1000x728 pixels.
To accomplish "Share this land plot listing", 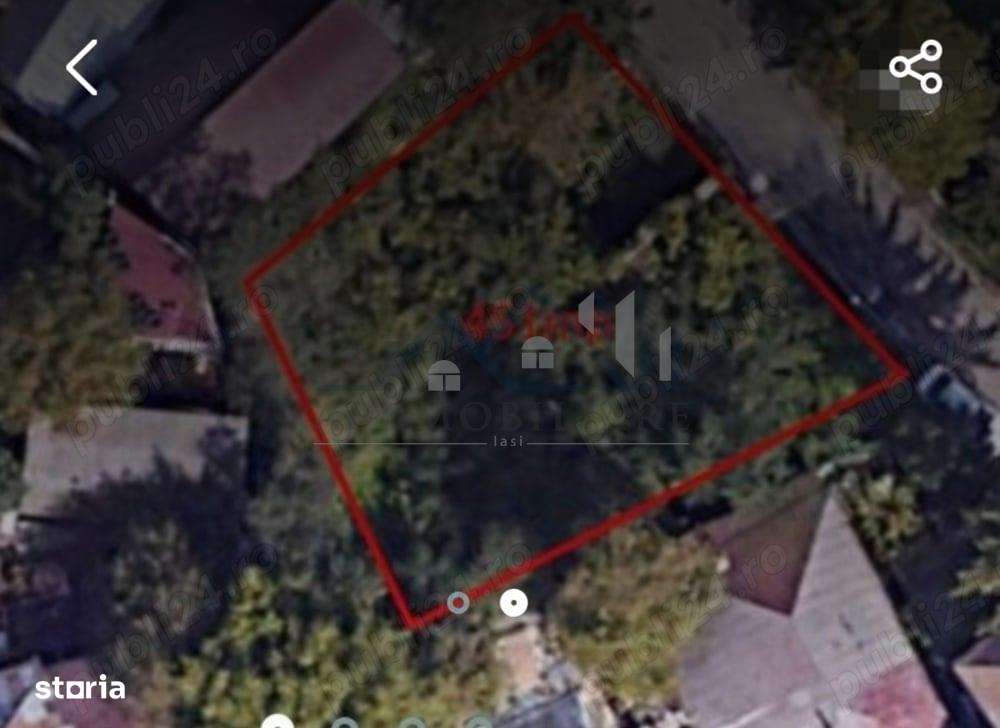I will tap(916, 67).
